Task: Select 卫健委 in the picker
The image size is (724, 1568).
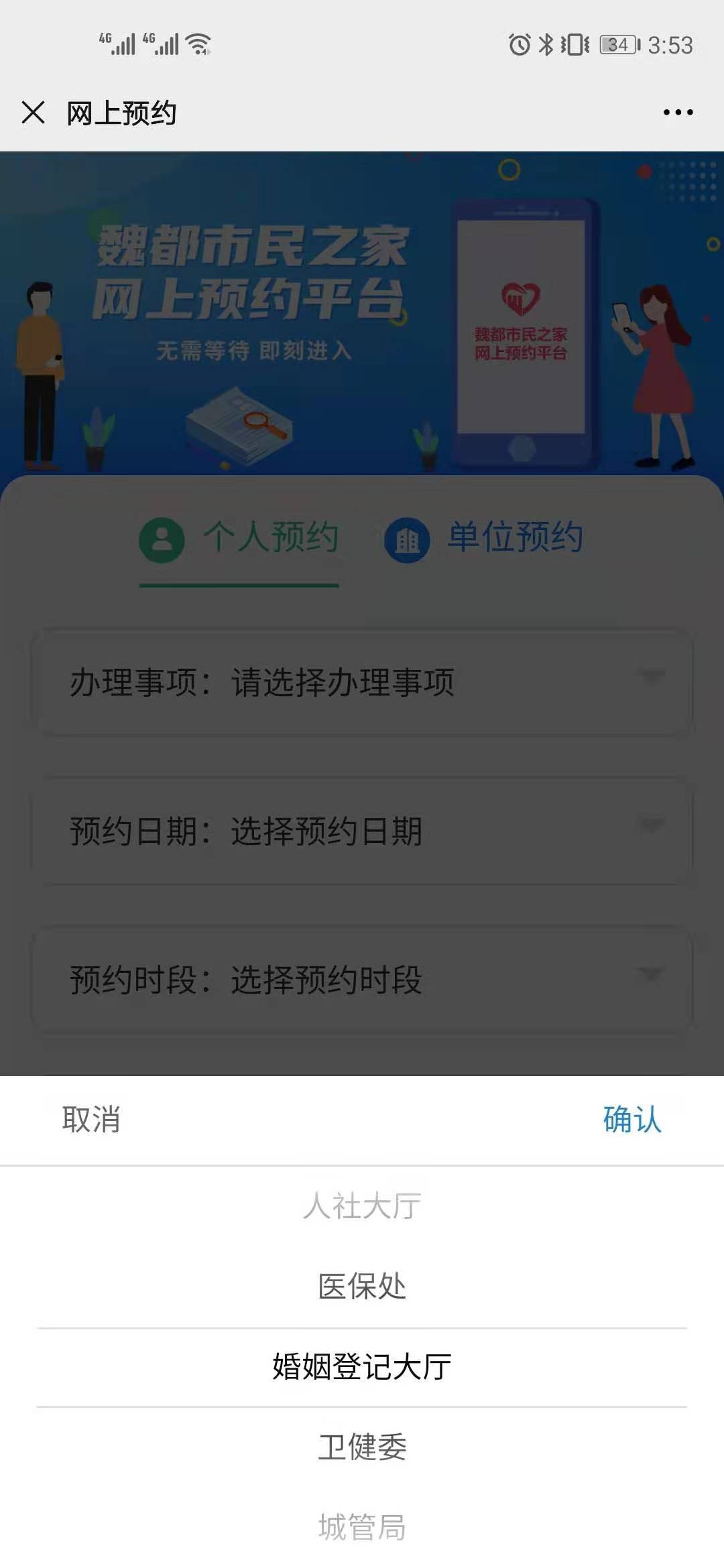Action: click(x=362, y=1447)
